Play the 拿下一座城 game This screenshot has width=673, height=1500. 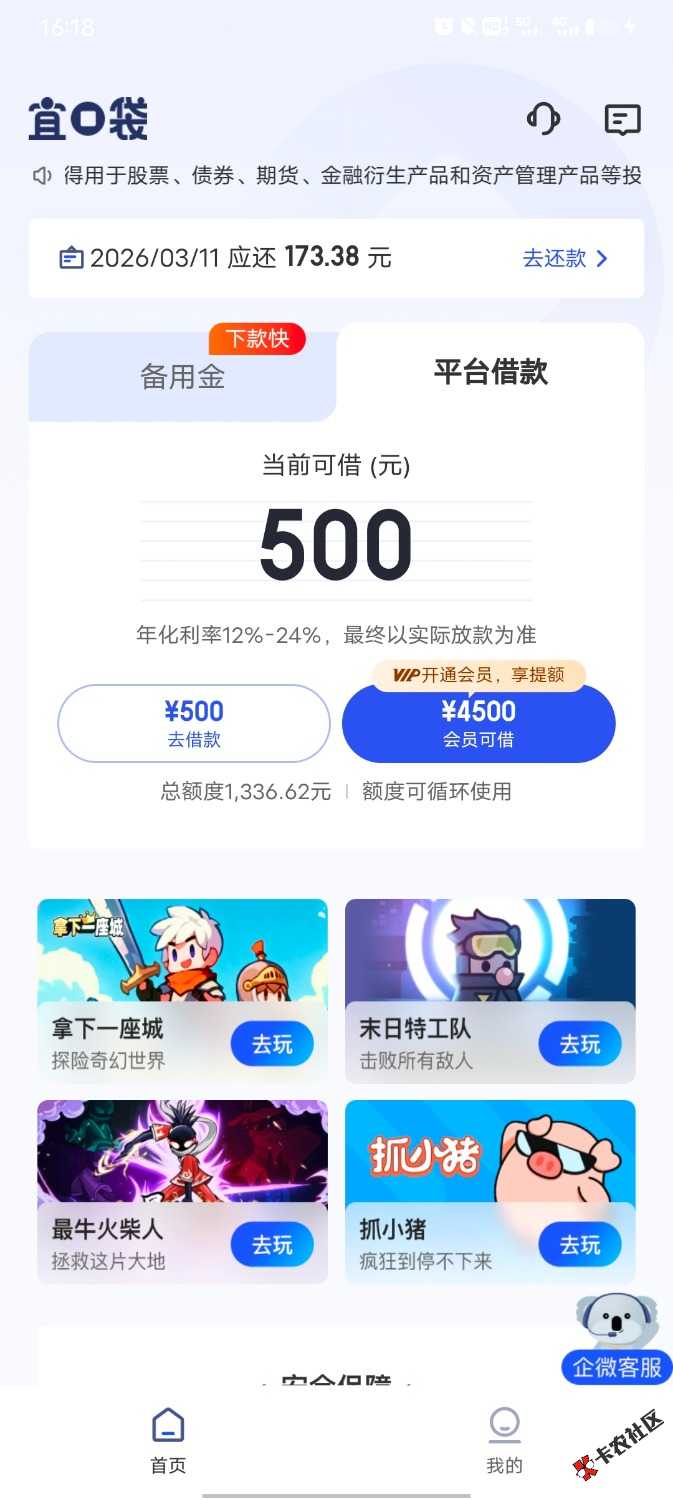pyautogui.click(x=271, y=1044)
